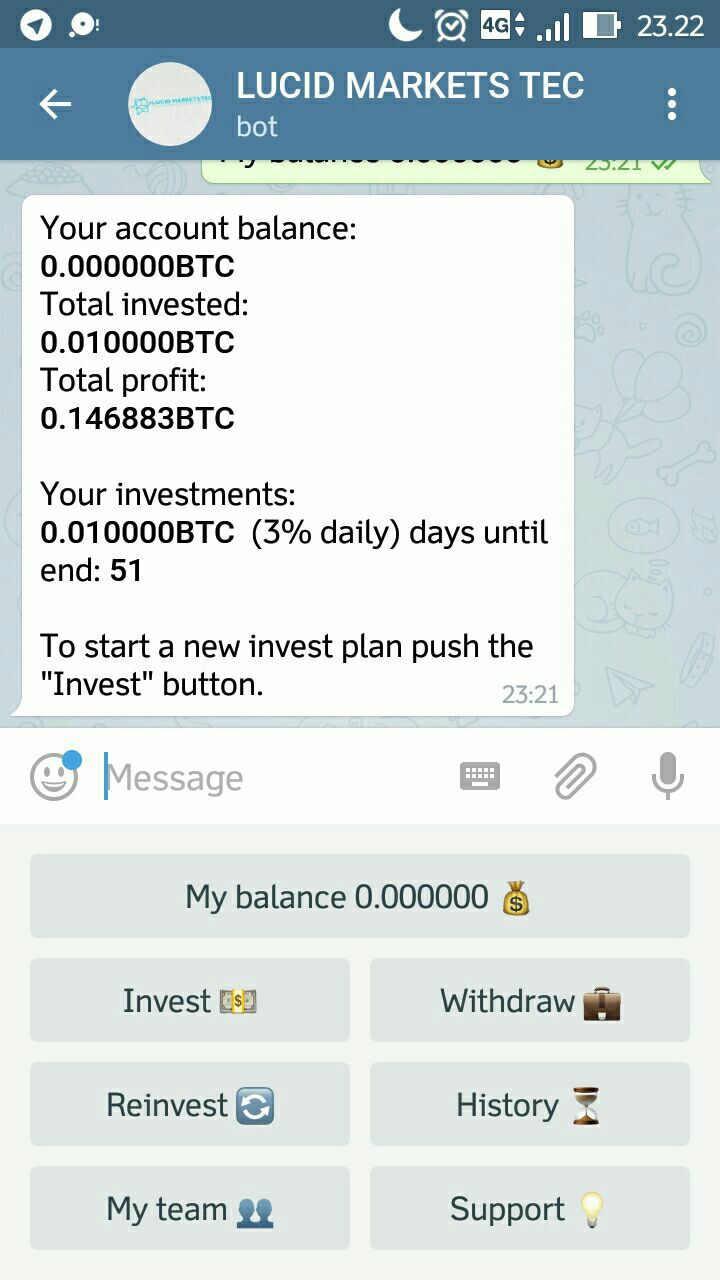
Task: View the History
Action: (x=530, y=1104)
